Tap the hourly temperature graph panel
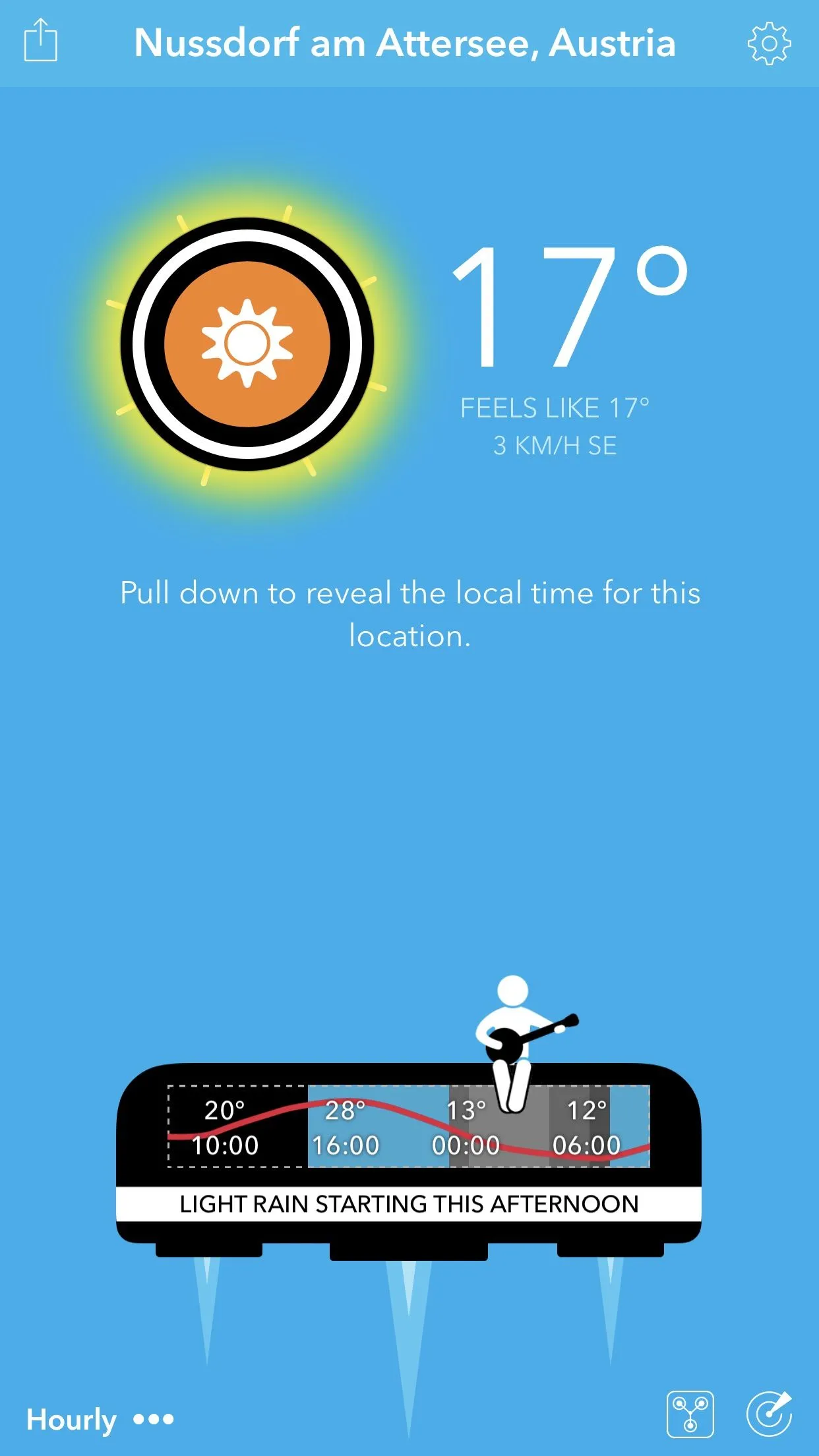 [x=409, y=1126]
